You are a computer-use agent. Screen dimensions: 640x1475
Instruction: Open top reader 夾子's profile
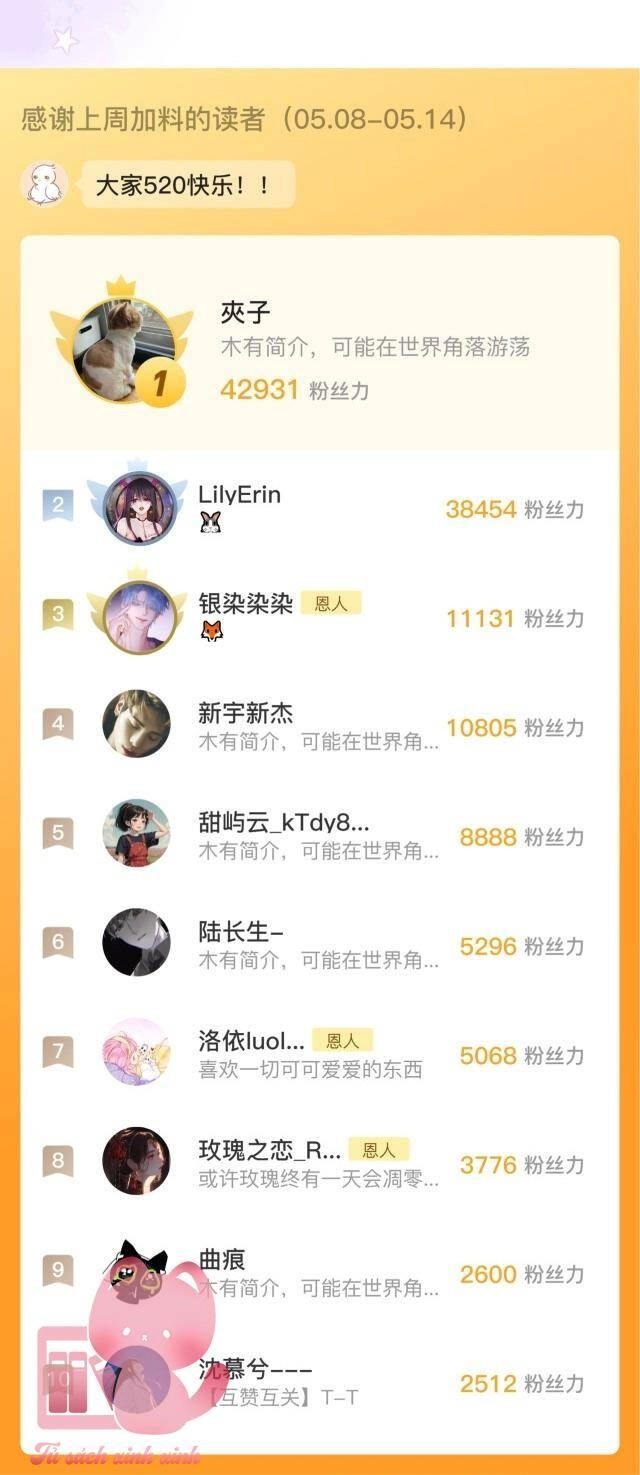tap(245, 313)
